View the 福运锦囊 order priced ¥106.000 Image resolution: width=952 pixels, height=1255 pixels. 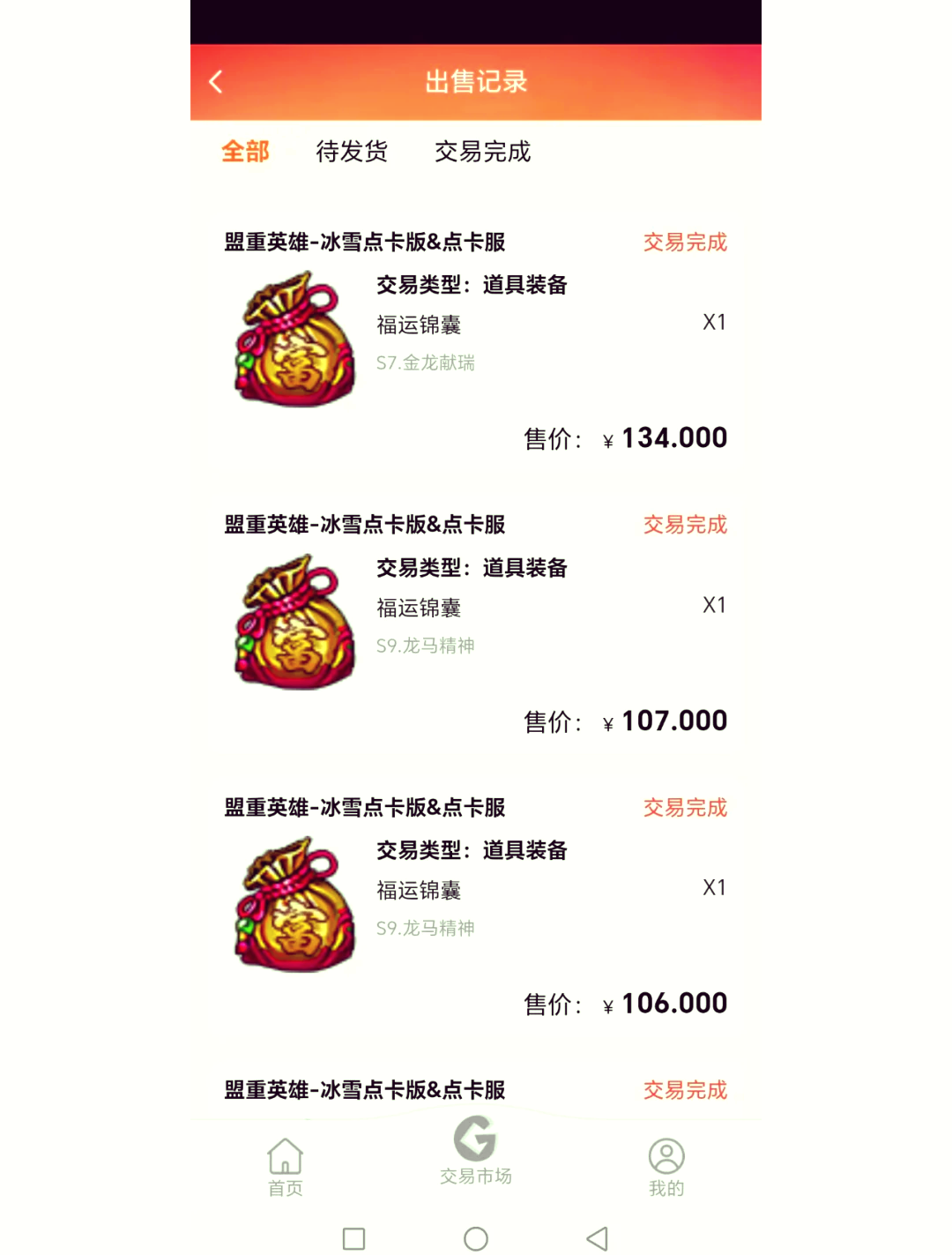475,905
